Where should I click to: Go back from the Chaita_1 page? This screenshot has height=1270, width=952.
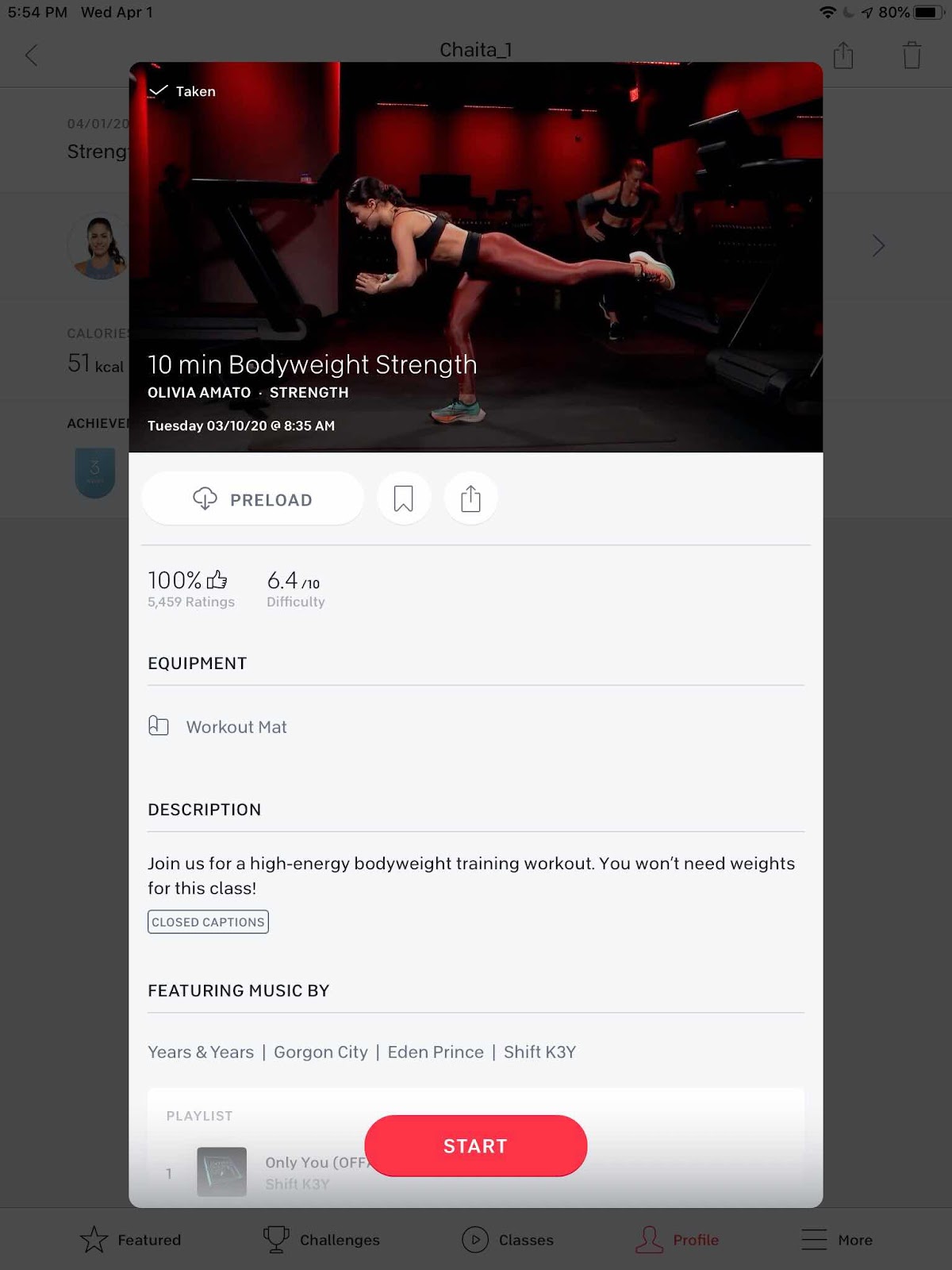point(32,56)
